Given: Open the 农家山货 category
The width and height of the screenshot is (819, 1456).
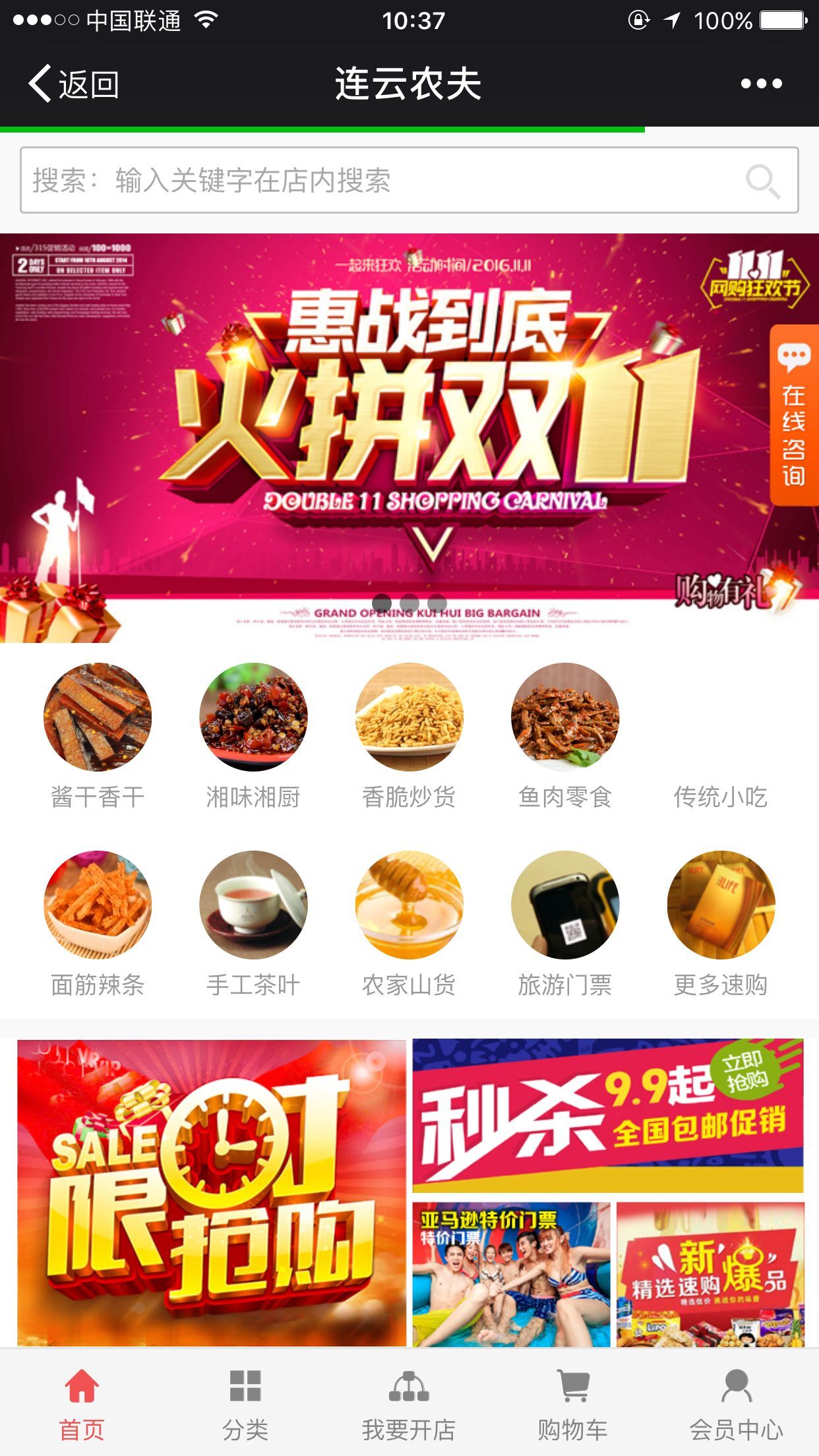Looking at the screenshot, I should 409,923.
